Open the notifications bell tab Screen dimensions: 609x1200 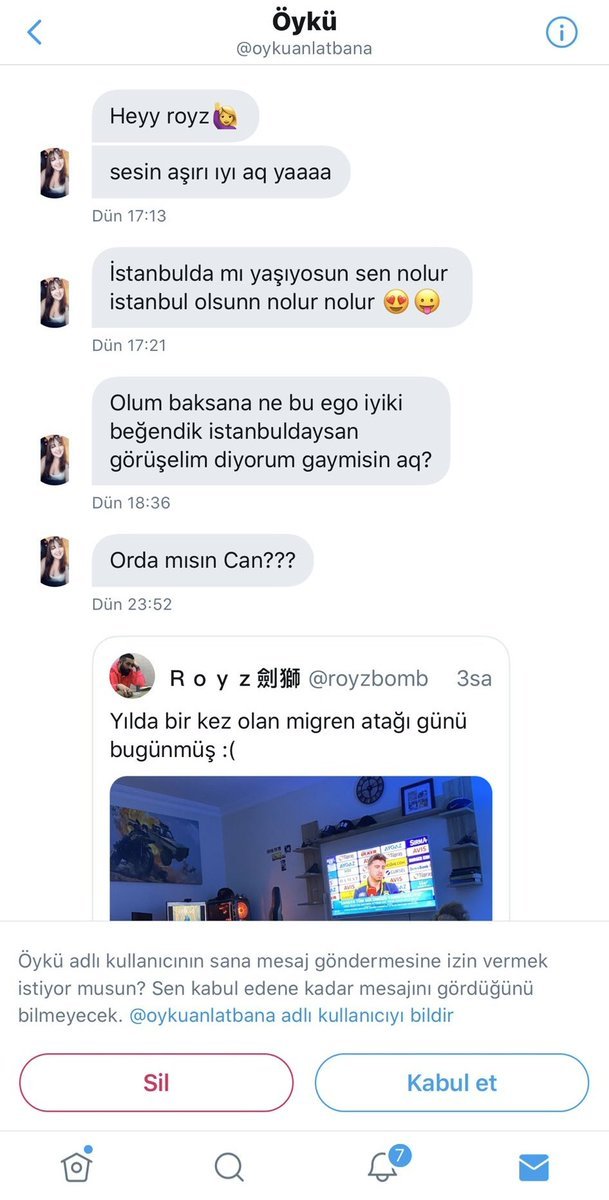click(x=382, y=1166)
